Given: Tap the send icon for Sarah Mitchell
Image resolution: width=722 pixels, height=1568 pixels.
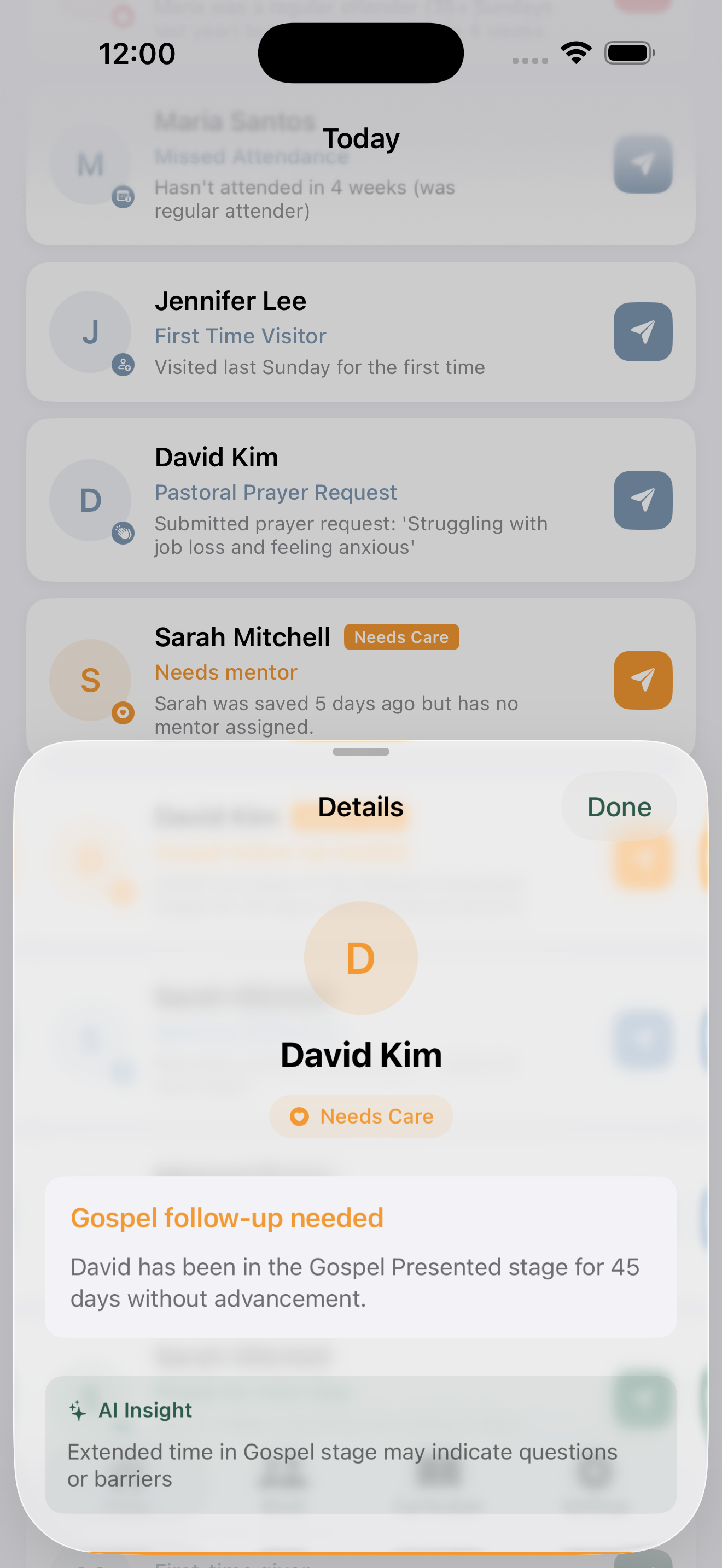Looking at the screenshot, I should point(642,680).
